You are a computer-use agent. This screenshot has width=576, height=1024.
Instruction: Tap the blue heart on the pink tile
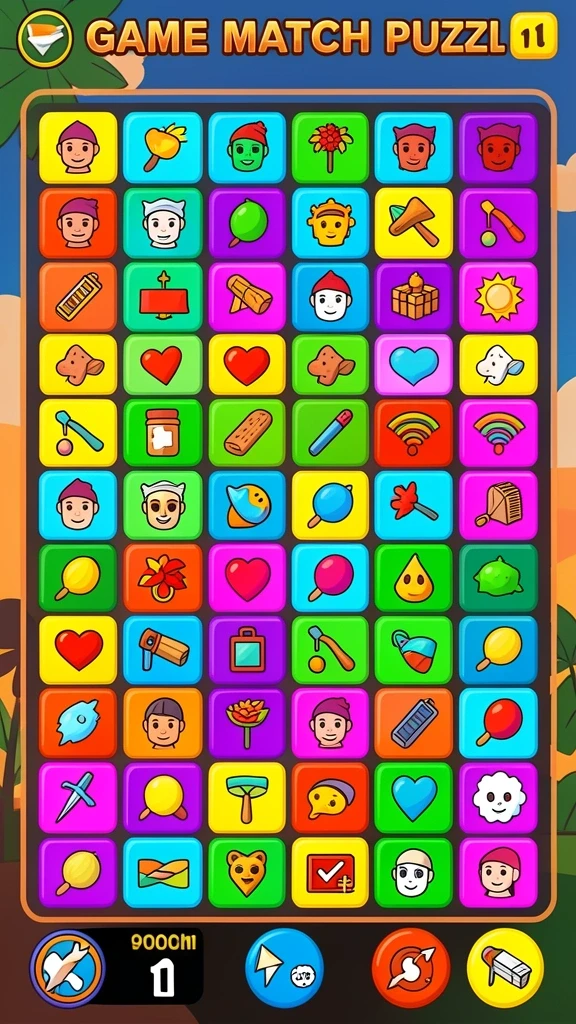pyautogui.click(x=413, y=365)
